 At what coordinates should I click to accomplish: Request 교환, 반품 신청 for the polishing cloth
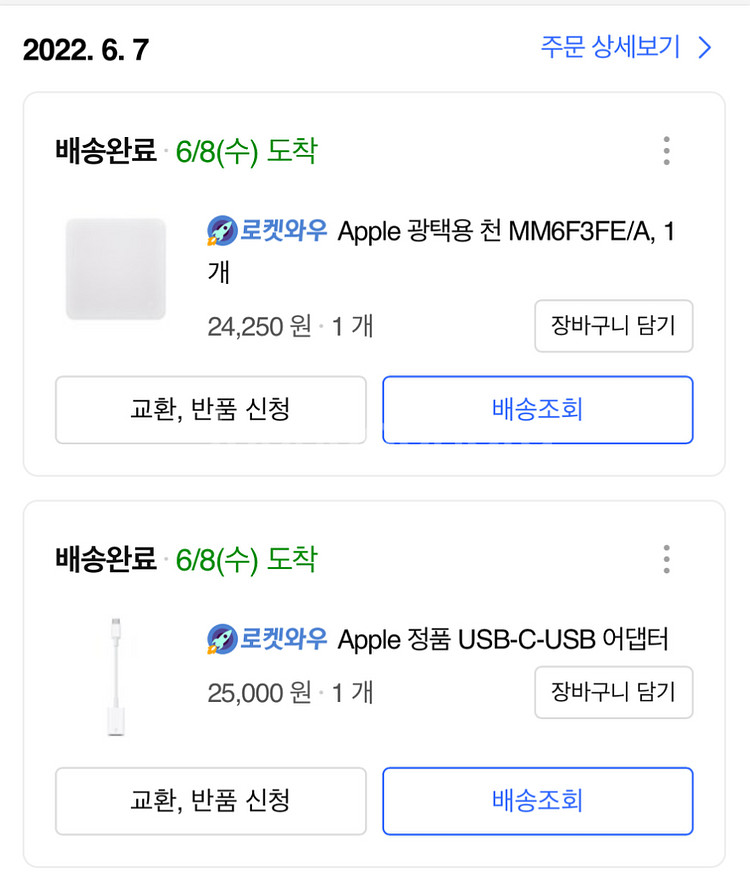210,410
